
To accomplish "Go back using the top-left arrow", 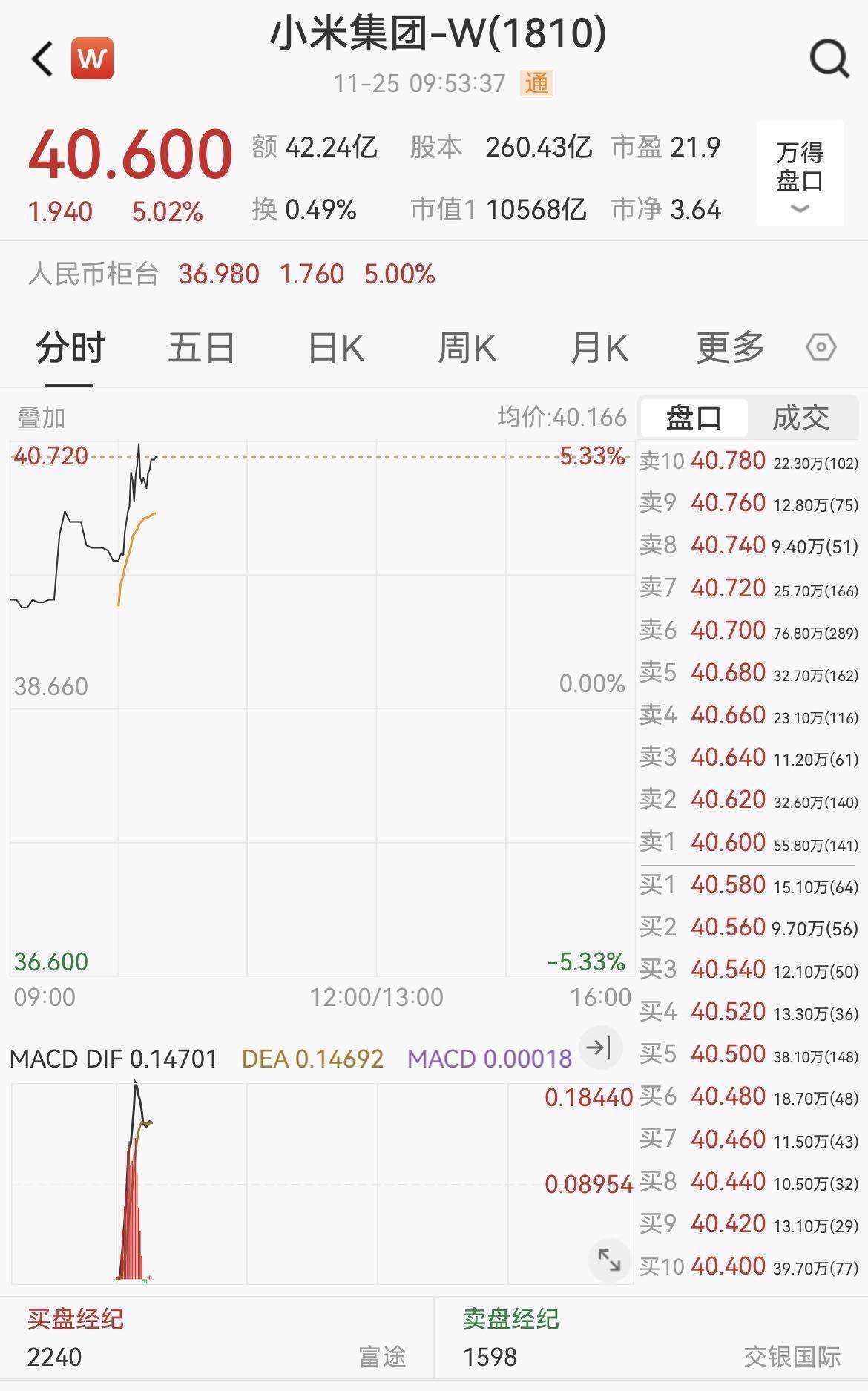I will (x=42, y=59).
